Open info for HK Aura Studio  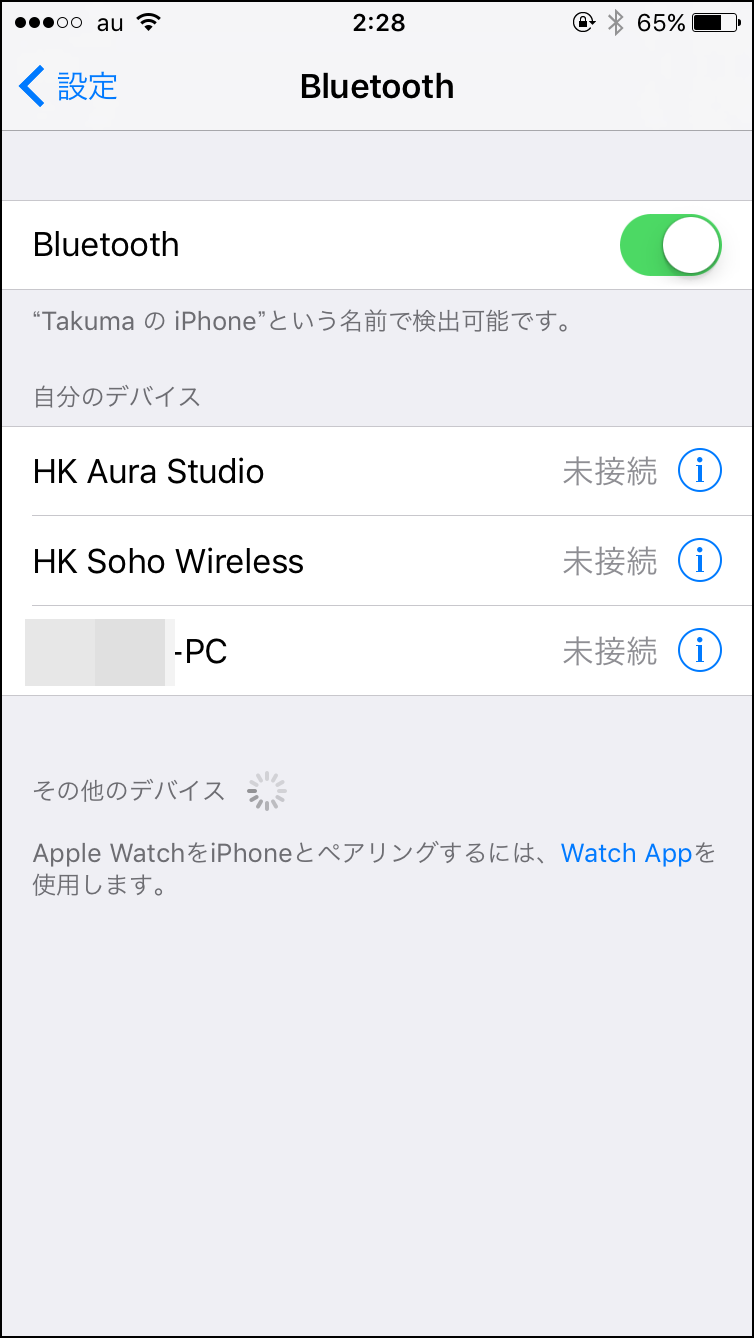click(x=699, y=471)
